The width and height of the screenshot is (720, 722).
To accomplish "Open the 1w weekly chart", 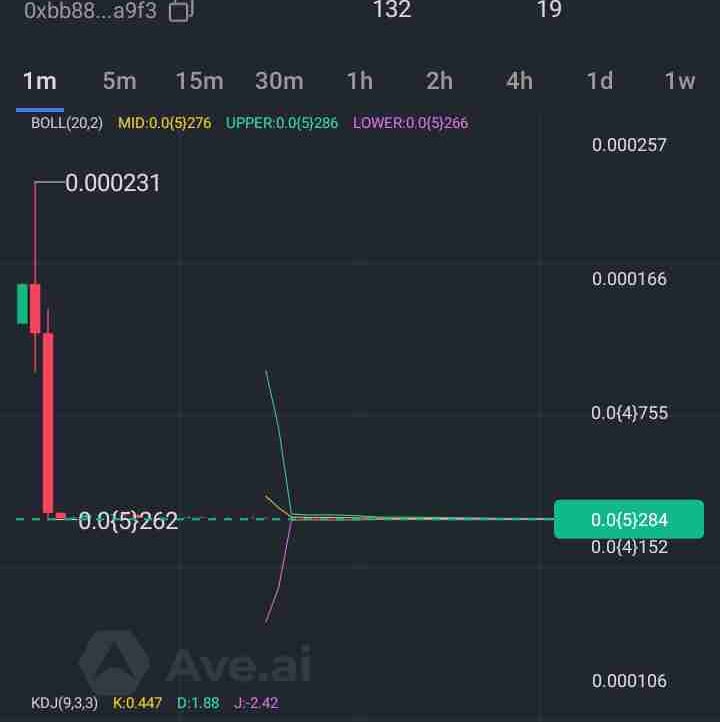I will pyautogui.click(x=679, y=81).
